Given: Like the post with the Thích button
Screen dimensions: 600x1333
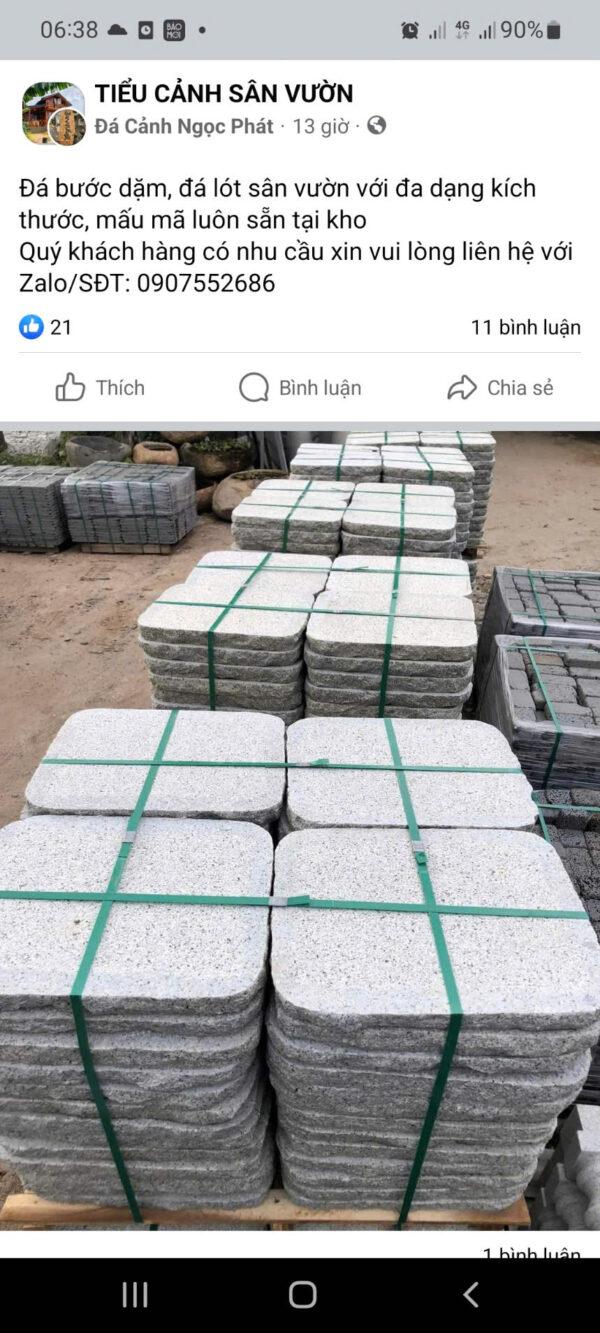Looking at the screenshot, I should pyautogui.click(x=100, y=388).
